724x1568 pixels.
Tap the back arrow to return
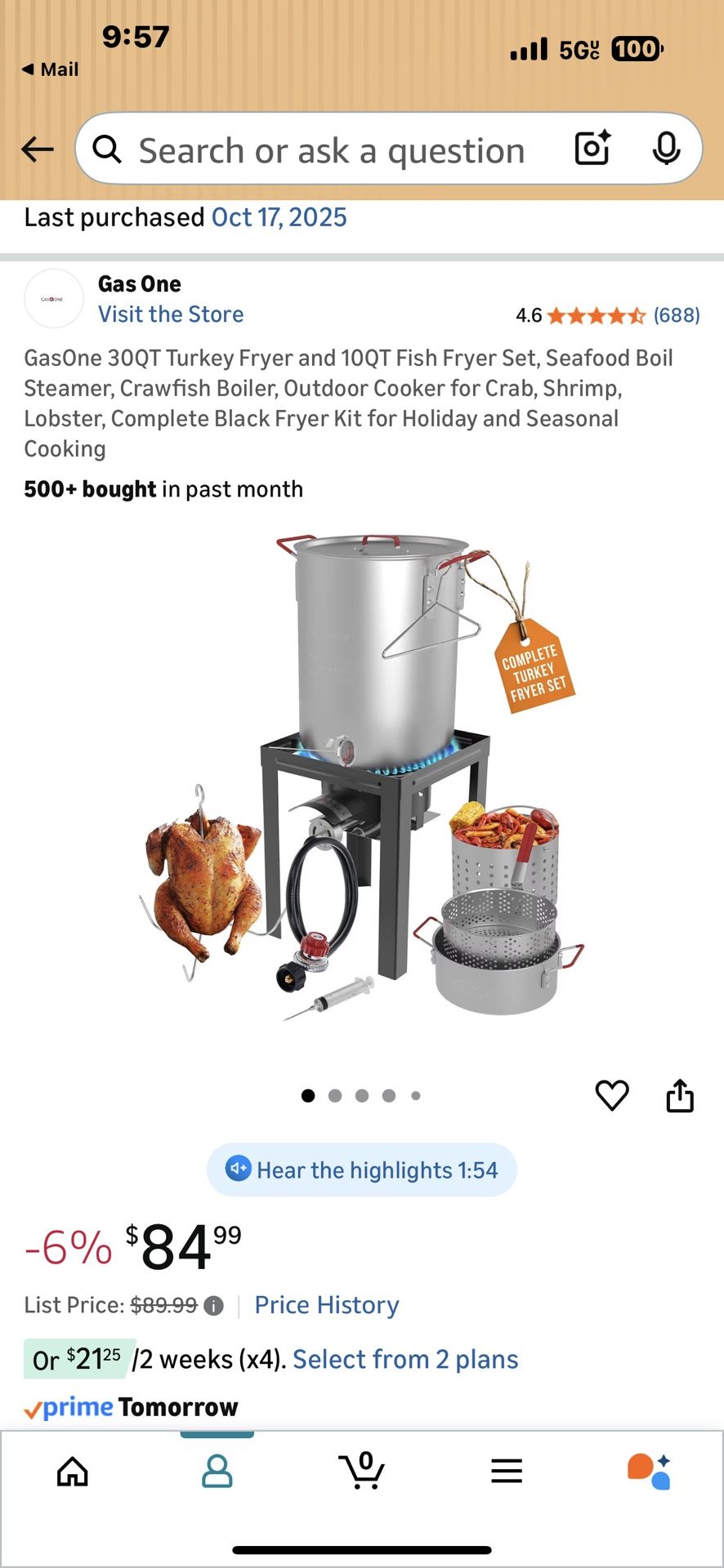pyautogui.click(x=36, y=149)
